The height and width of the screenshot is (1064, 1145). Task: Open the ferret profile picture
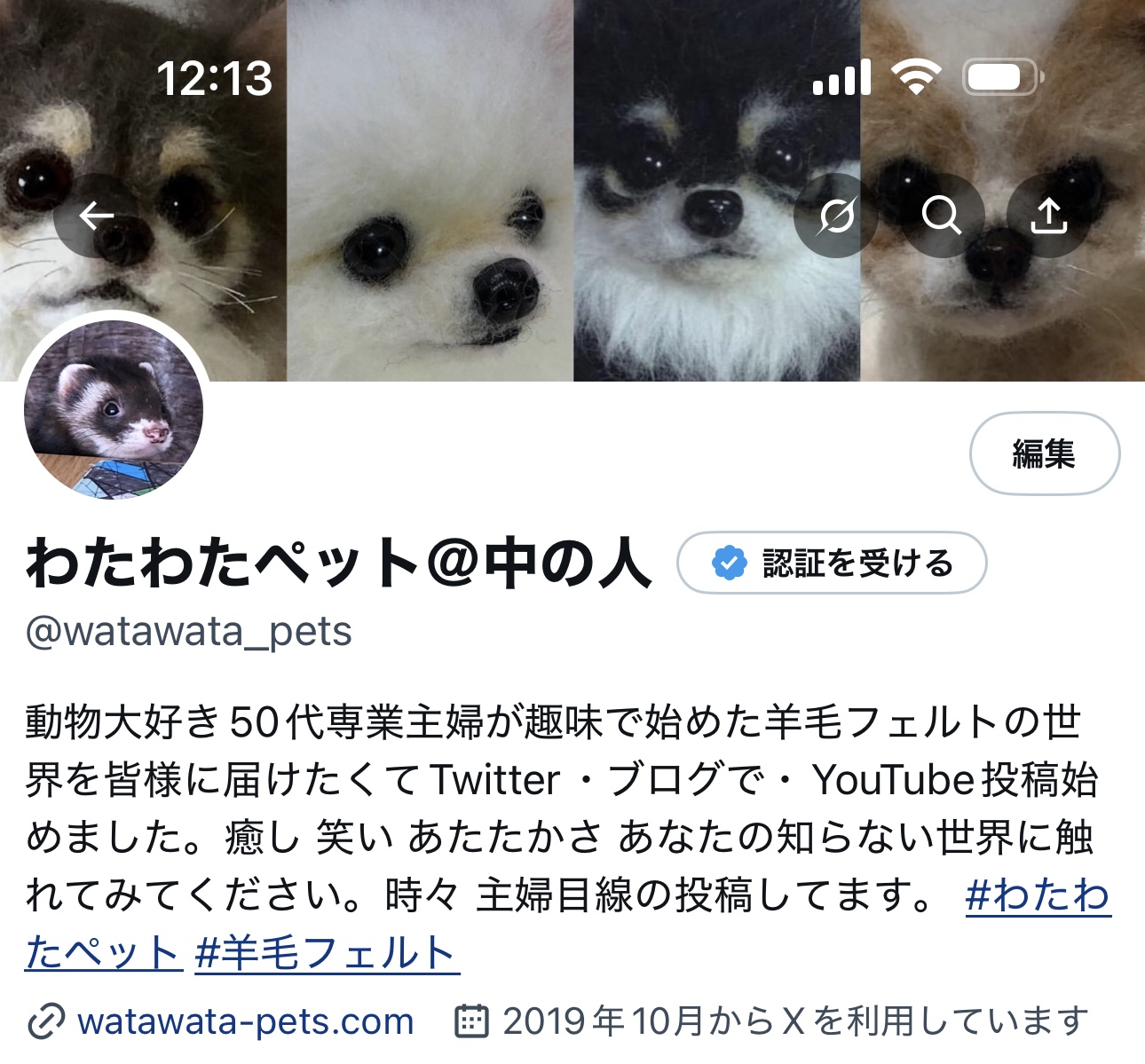pyautogui.click(x=114, y=409)
